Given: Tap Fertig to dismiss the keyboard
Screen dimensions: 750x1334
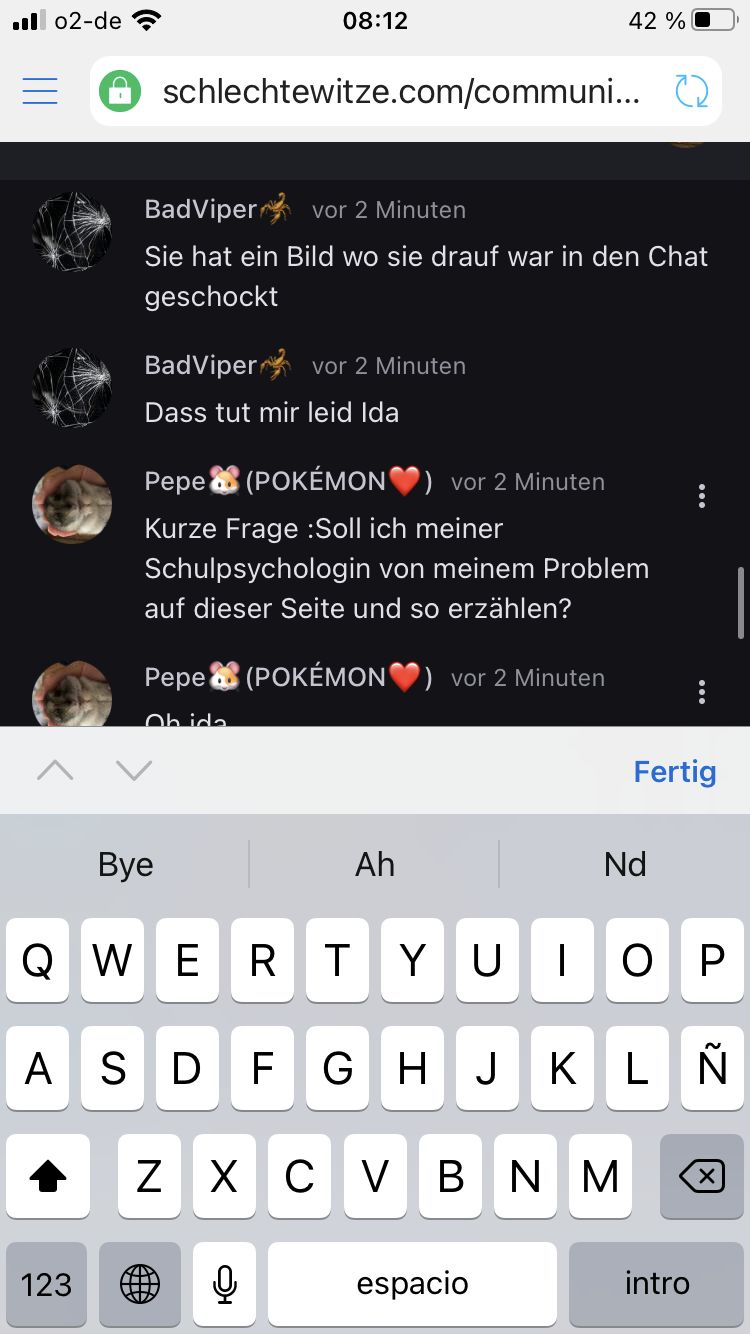Looking at the screenshot, I should (675, 772).
